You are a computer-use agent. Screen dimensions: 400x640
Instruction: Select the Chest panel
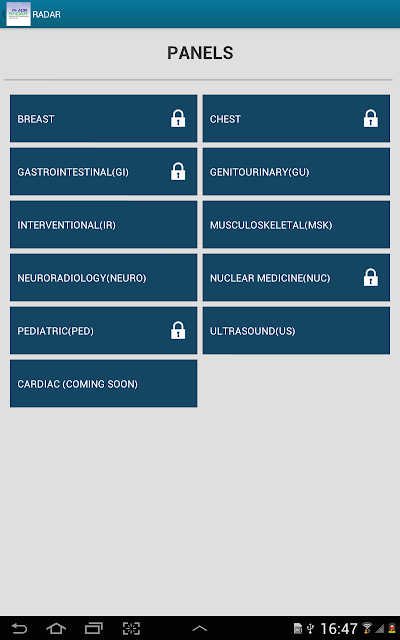(x=296, y=118)
